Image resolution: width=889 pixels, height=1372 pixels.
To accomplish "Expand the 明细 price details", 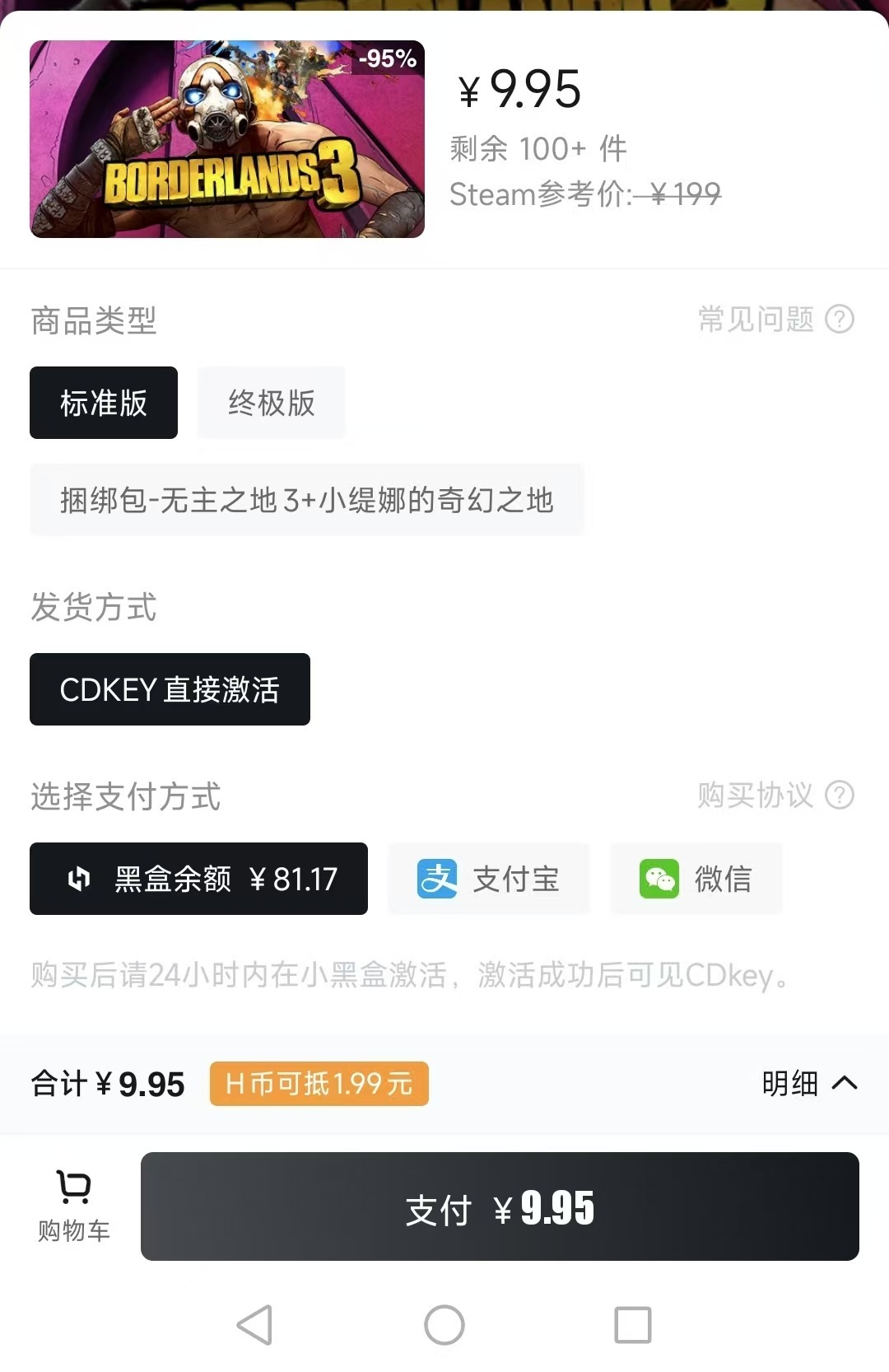I will tap(809, 1083).
